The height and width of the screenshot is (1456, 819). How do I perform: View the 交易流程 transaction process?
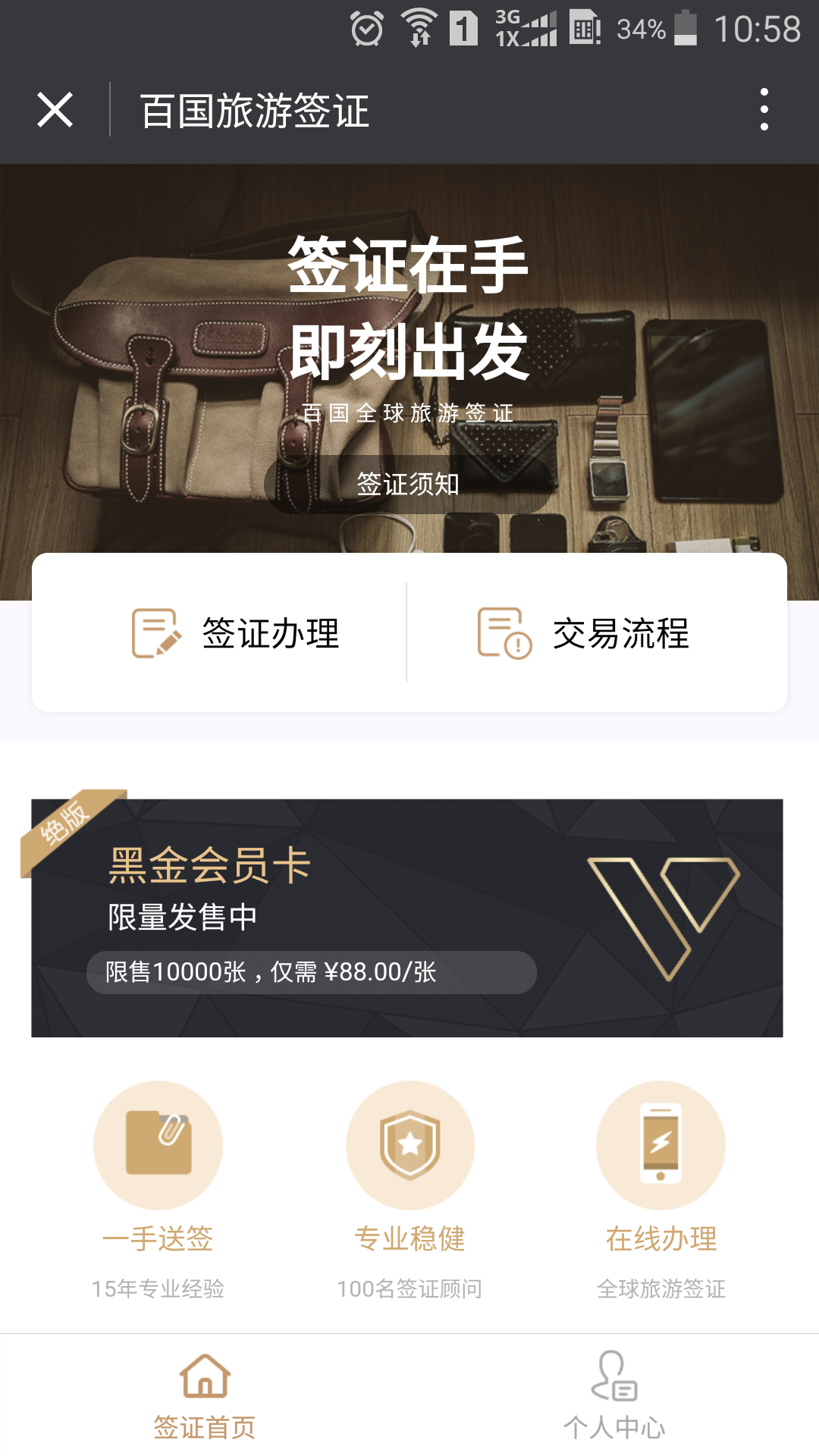(584, 633)
